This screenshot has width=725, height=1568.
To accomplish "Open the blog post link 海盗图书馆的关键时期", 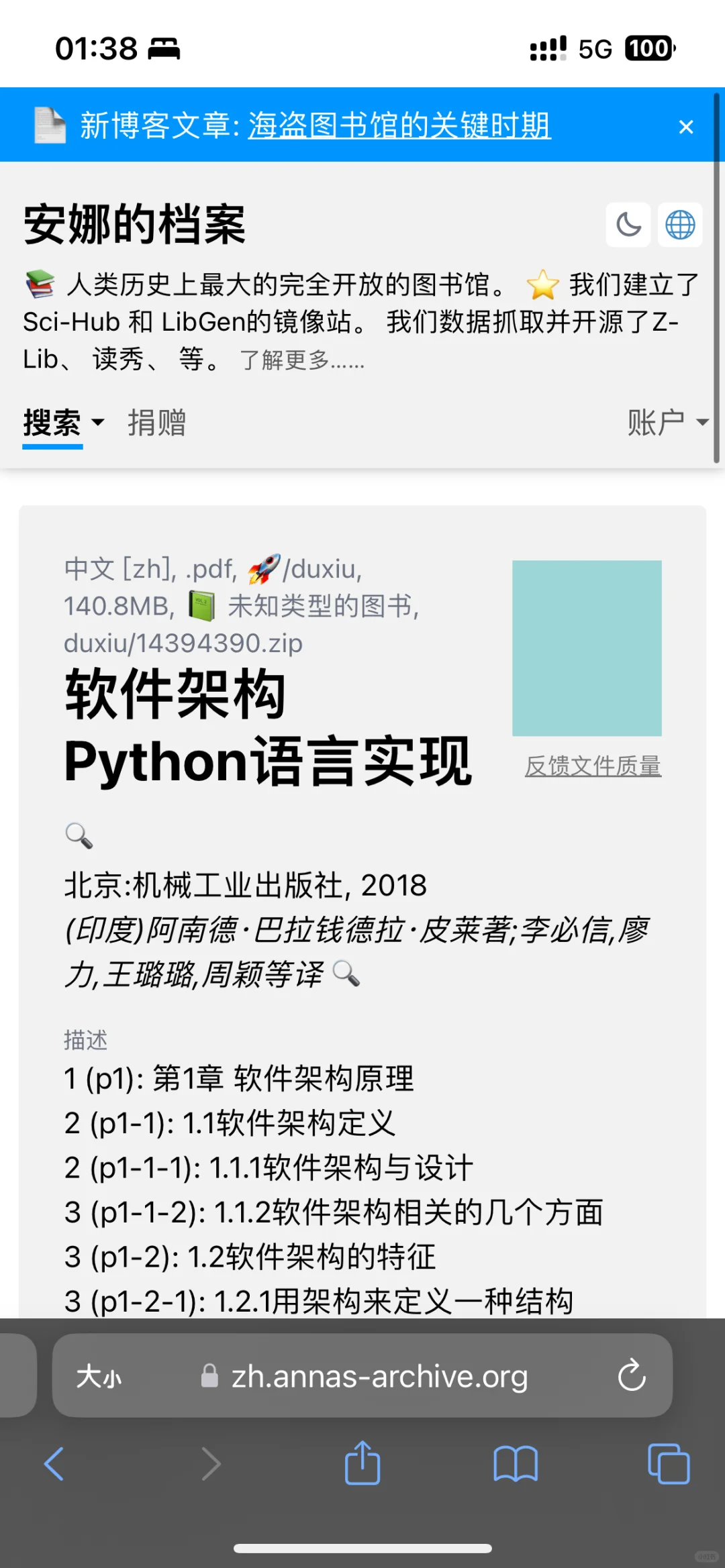I will tap(399, 125).
